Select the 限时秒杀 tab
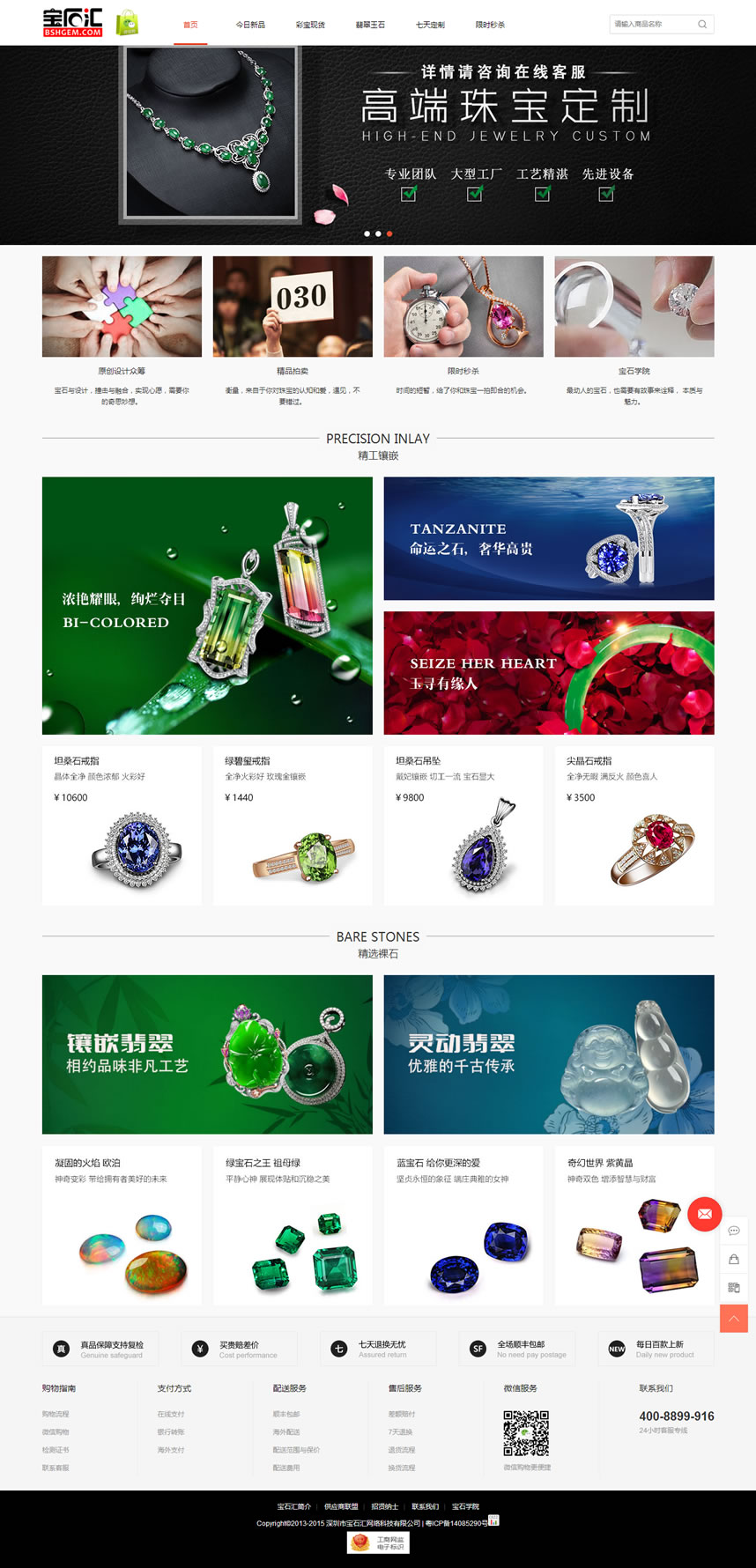This screenshot has height=1568, width=756. (x=490, y=25)
